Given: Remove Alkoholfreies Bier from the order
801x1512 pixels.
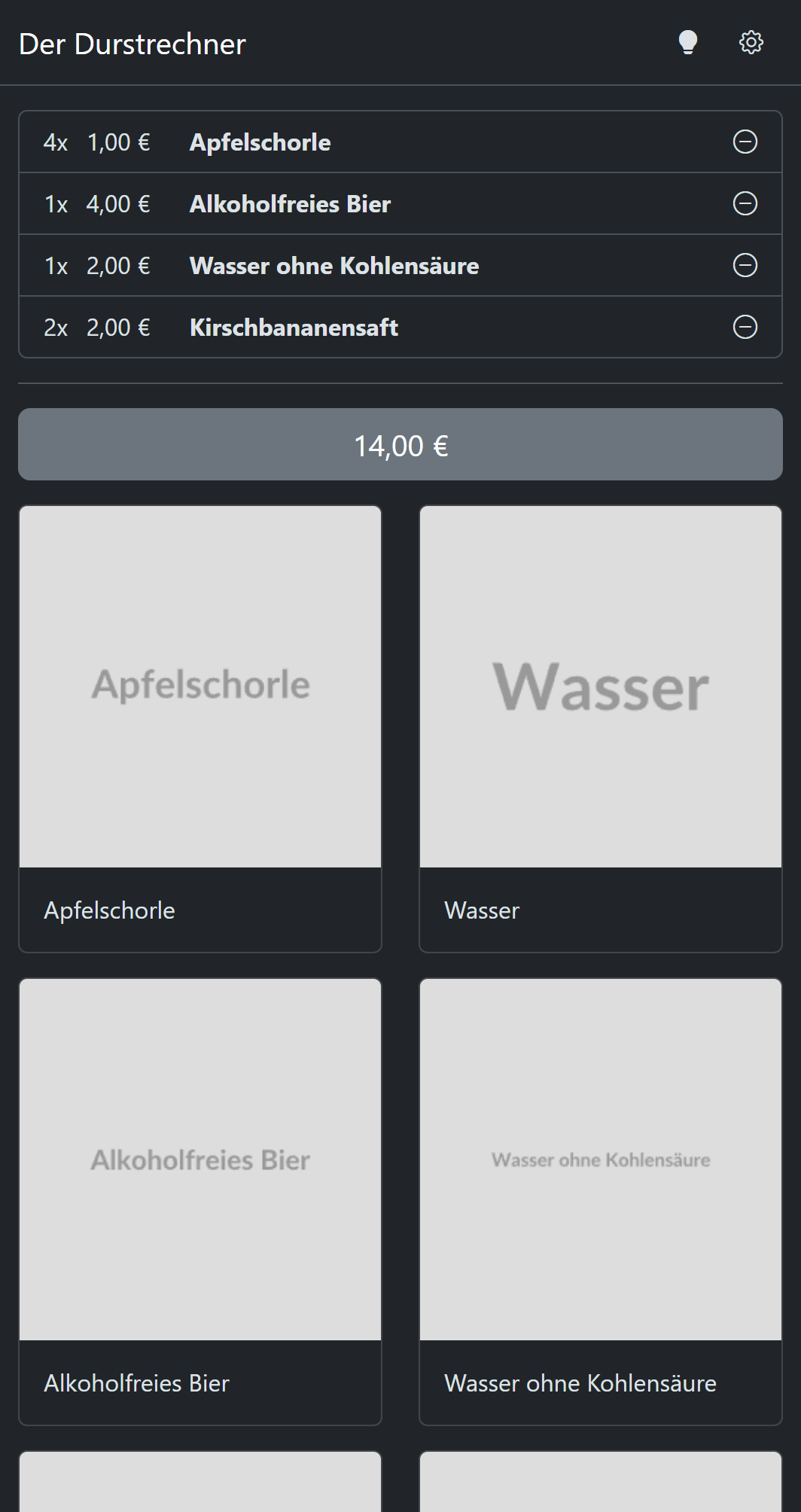Looking at the screenshot, I should [x=745, y=203].
